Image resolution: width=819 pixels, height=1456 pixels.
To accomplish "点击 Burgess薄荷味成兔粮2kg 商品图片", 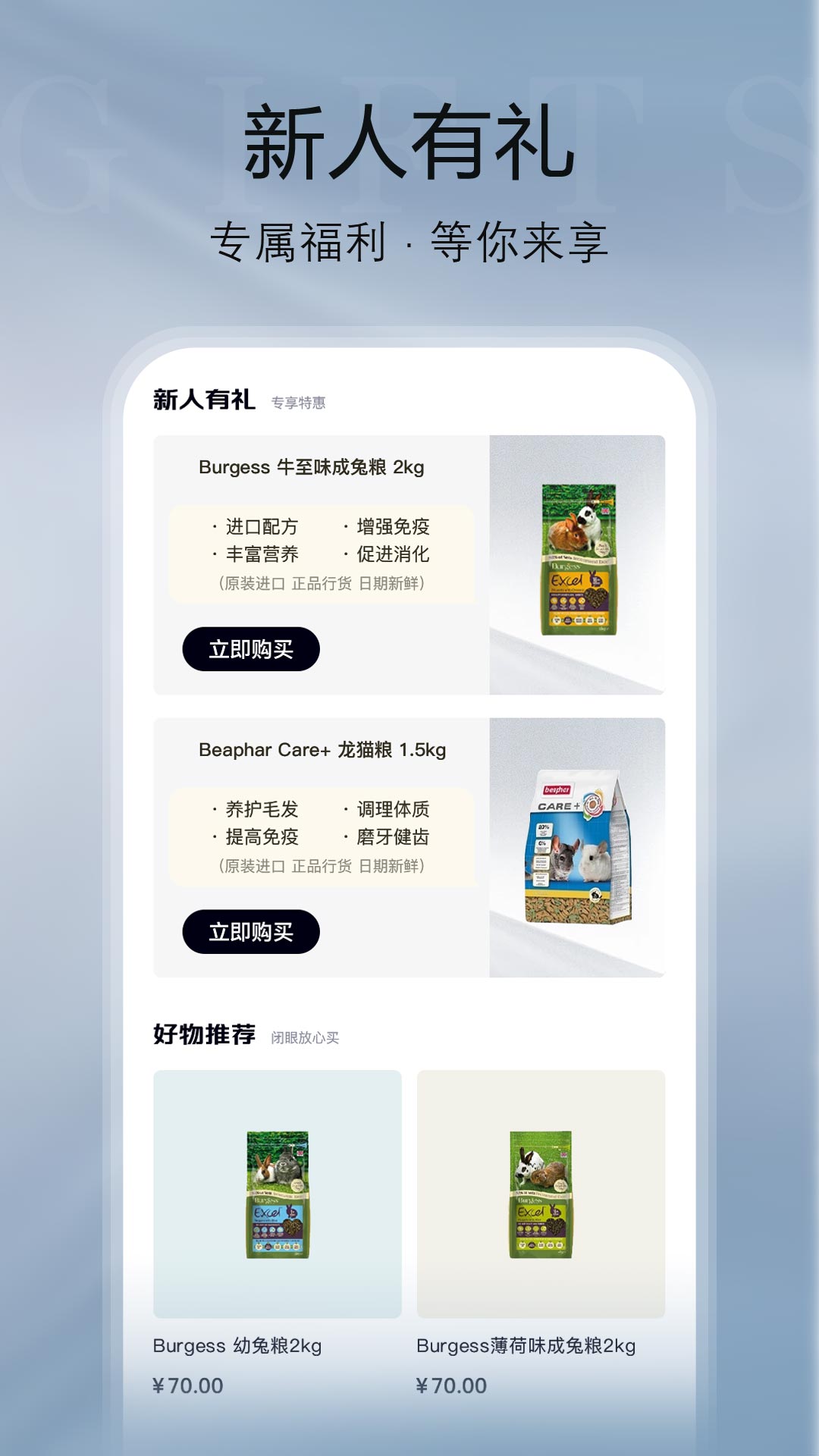I will point(540,1191).
